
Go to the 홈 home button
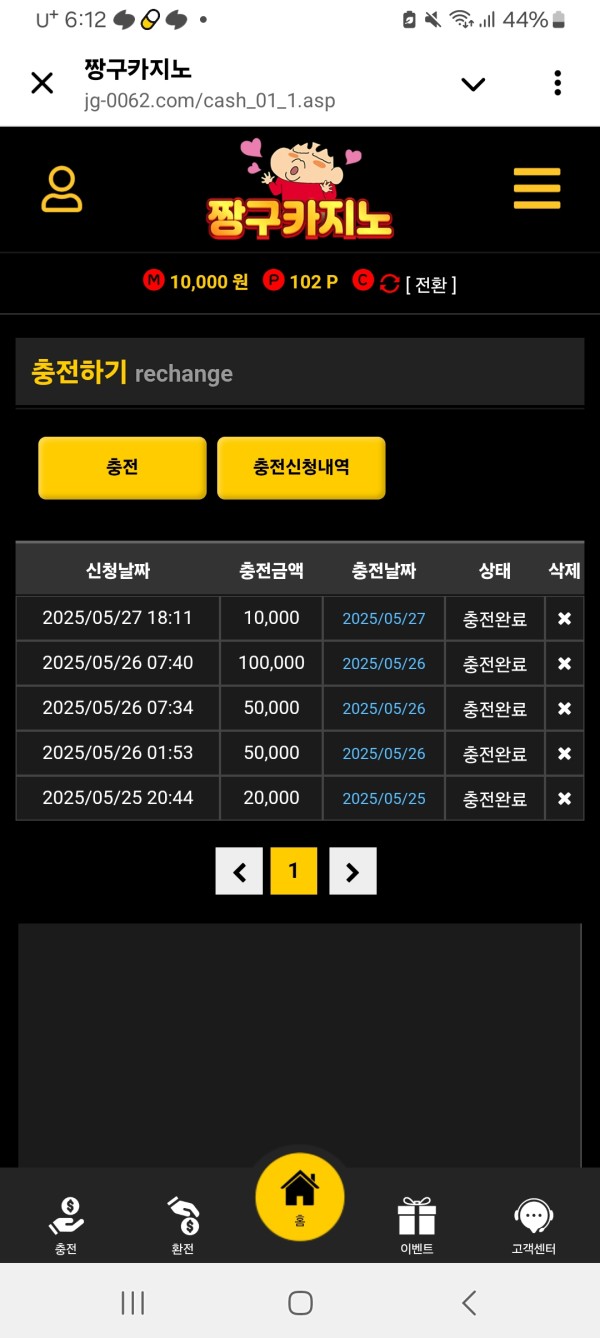300,1197
